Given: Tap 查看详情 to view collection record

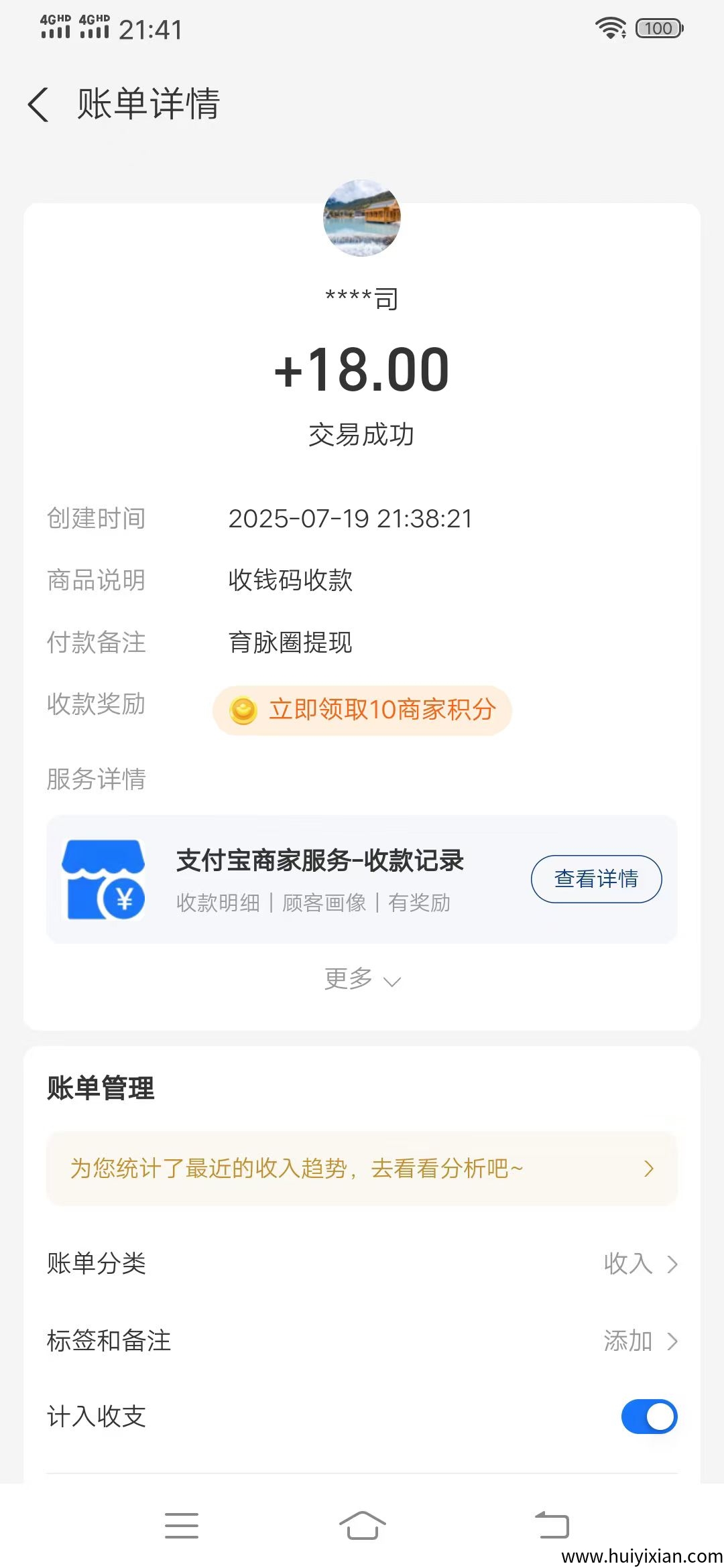Looking at the screenshot, I should tap(595, 878).
